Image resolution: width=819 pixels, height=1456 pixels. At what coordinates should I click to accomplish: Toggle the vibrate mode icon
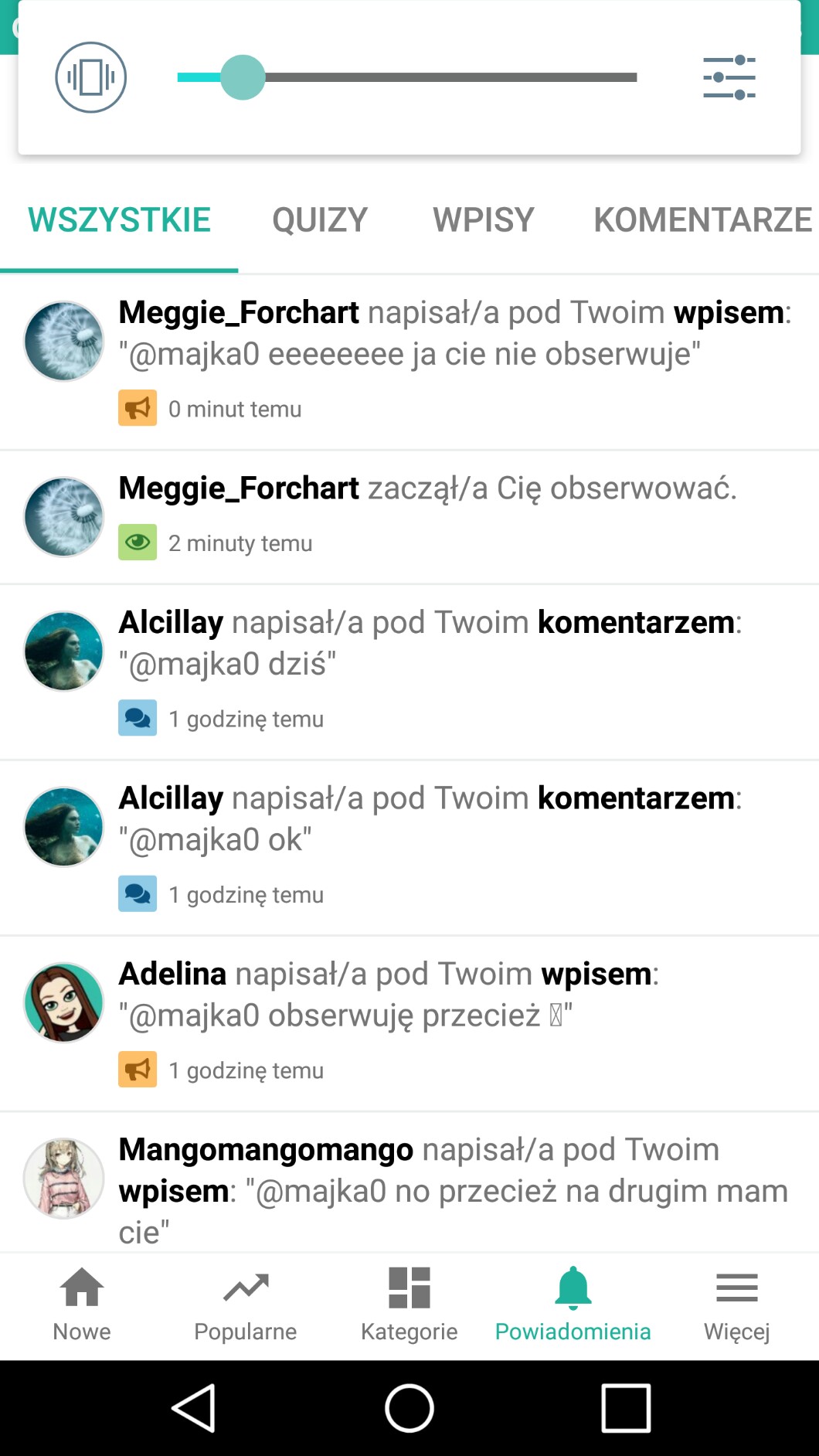(x=90, y=77)
